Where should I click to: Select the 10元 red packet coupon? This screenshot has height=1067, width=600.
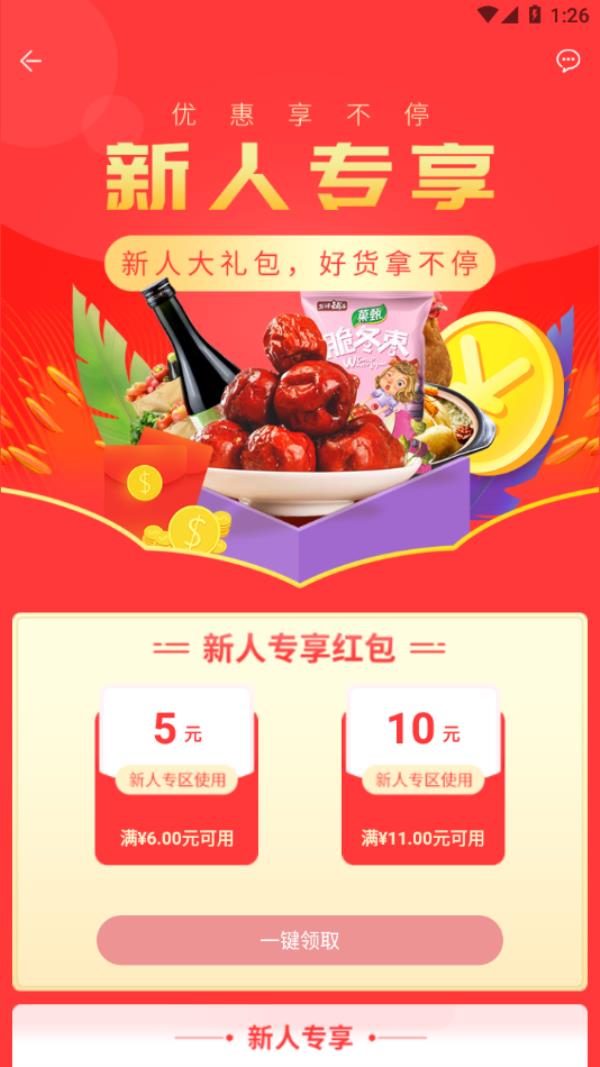pos(423,775)
